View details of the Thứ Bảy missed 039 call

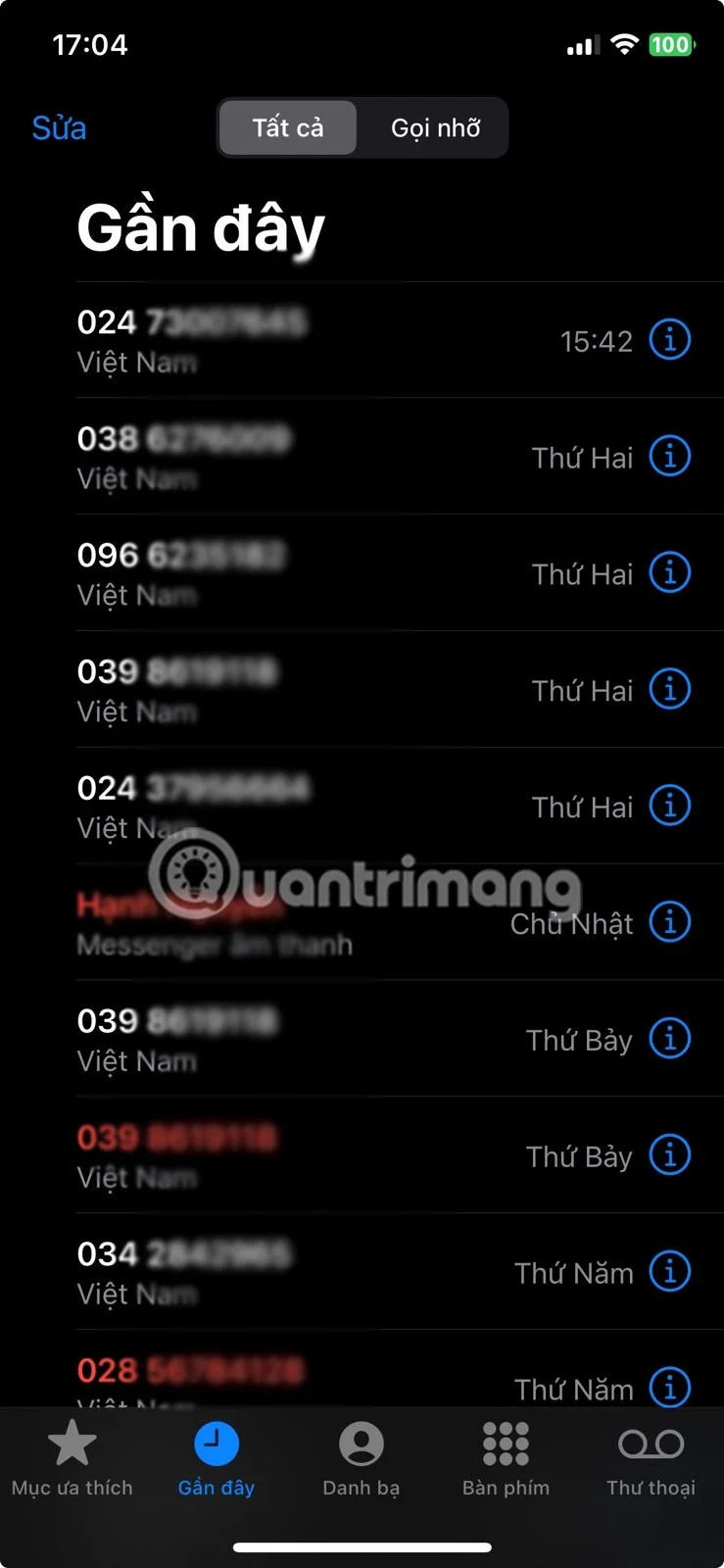coord(669,1155)
